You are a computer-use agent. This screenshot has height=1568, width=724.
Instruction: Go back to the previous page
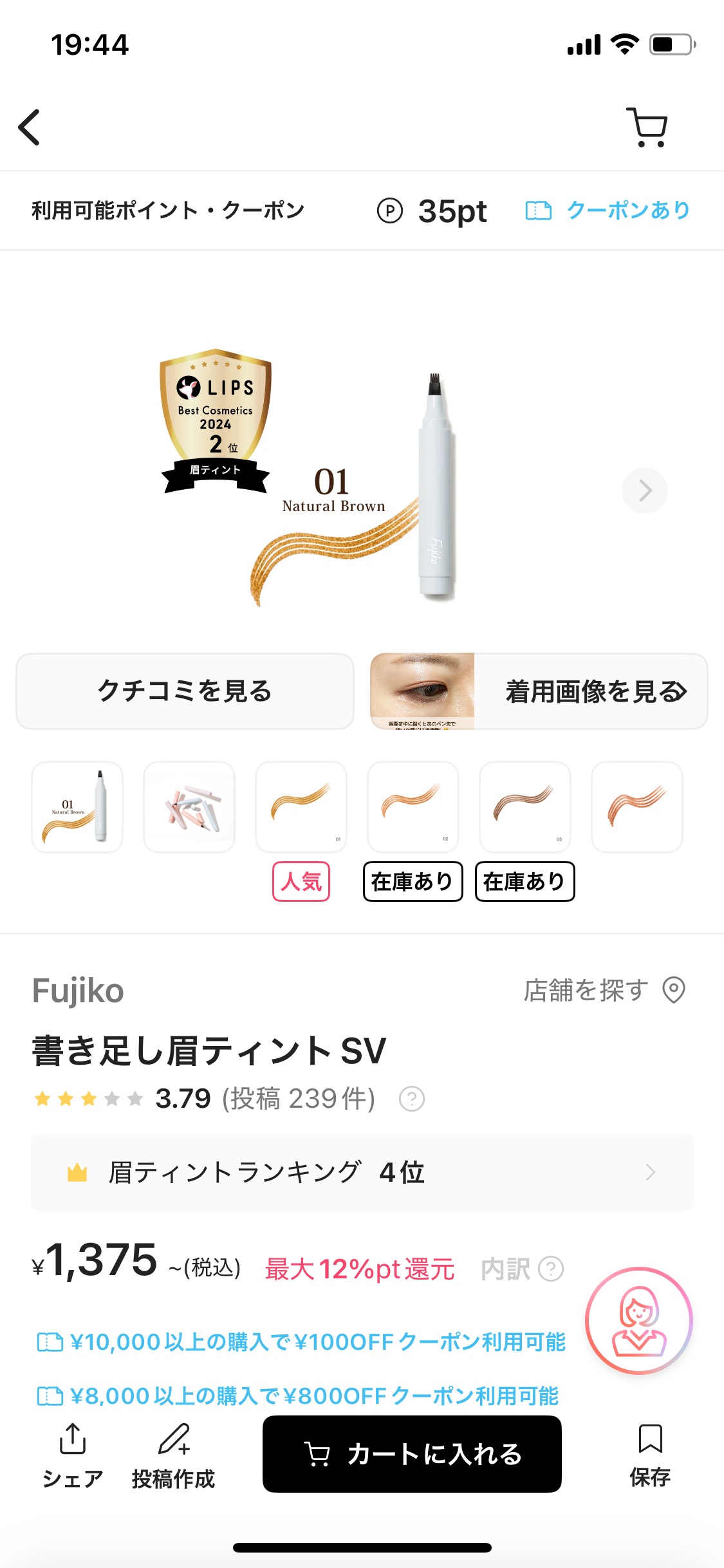30,127
